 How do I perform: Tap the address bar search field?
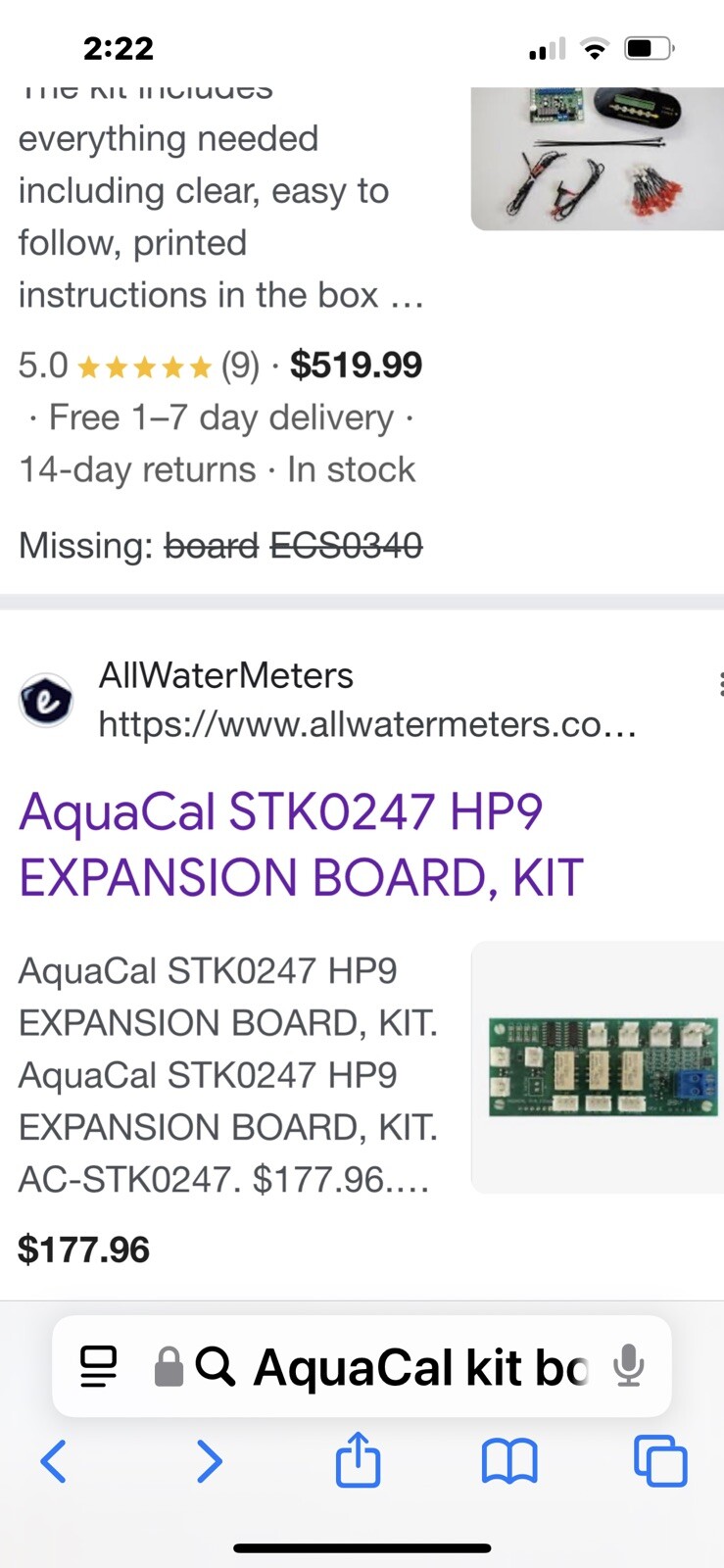[411, 1367]
